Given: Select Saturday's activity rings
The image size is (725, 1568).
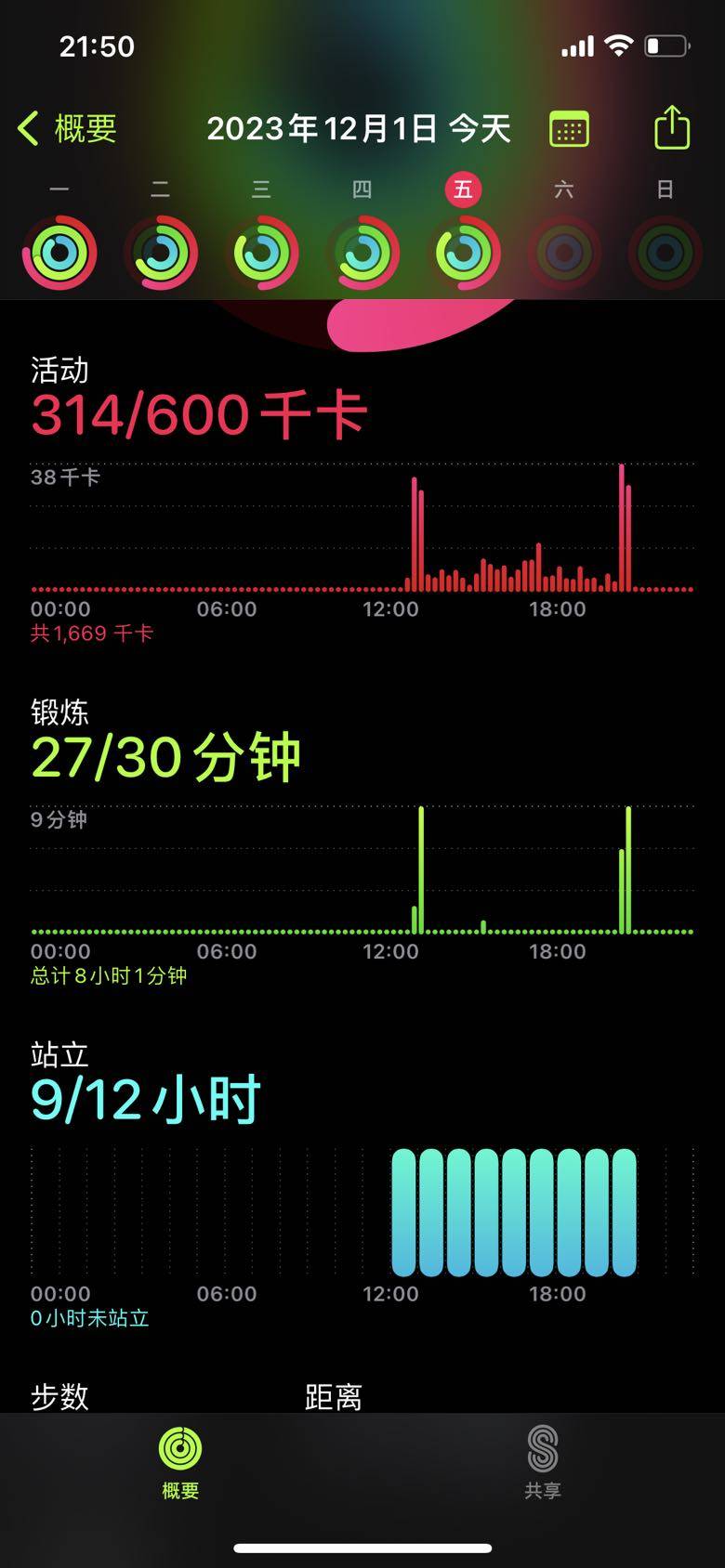Looking at the screenshot, I should 564,252.
